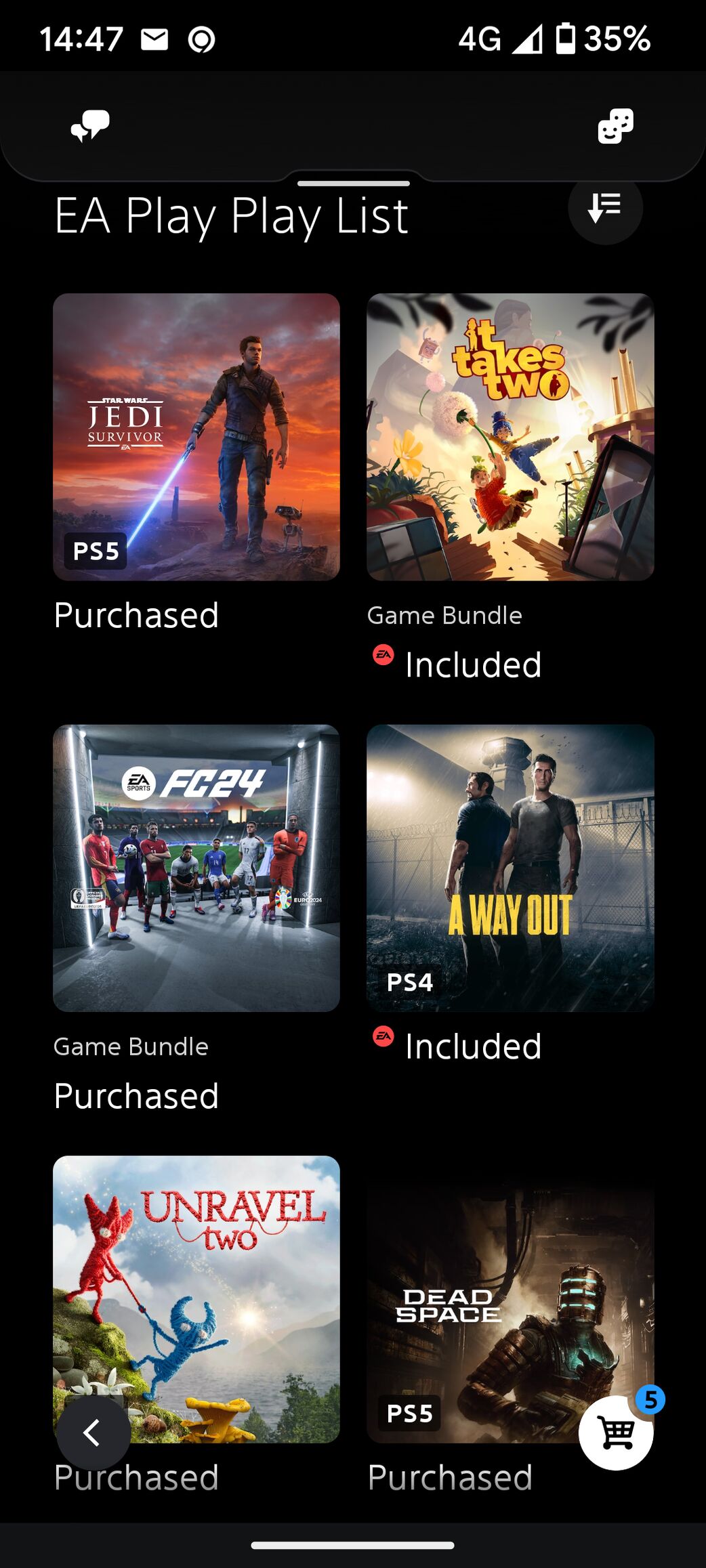706x1568 pixels.
Task: Open It Takes Two game bundle
Action: point(510,436)
